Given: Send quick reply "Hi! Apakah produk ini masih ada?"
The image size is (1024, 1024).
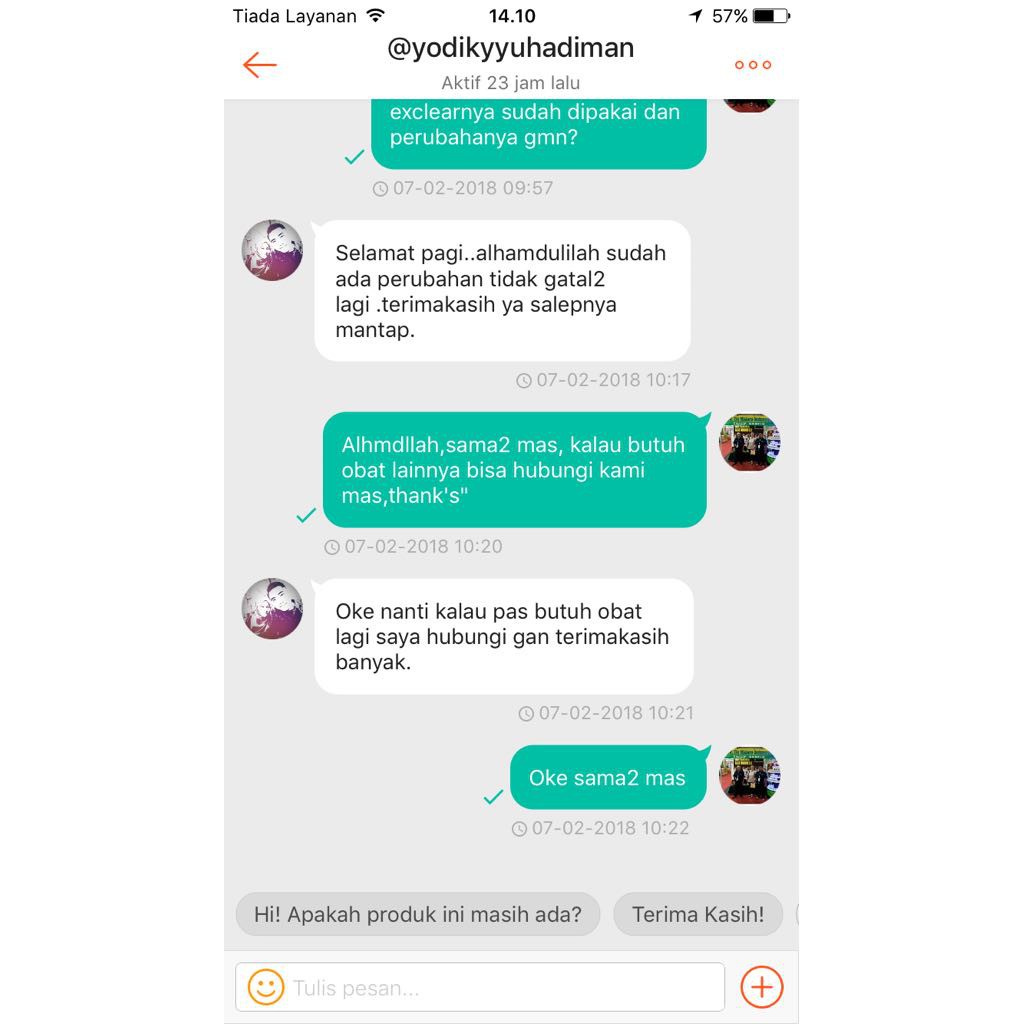Looking at the screenshot, I should tap(417, 914).
